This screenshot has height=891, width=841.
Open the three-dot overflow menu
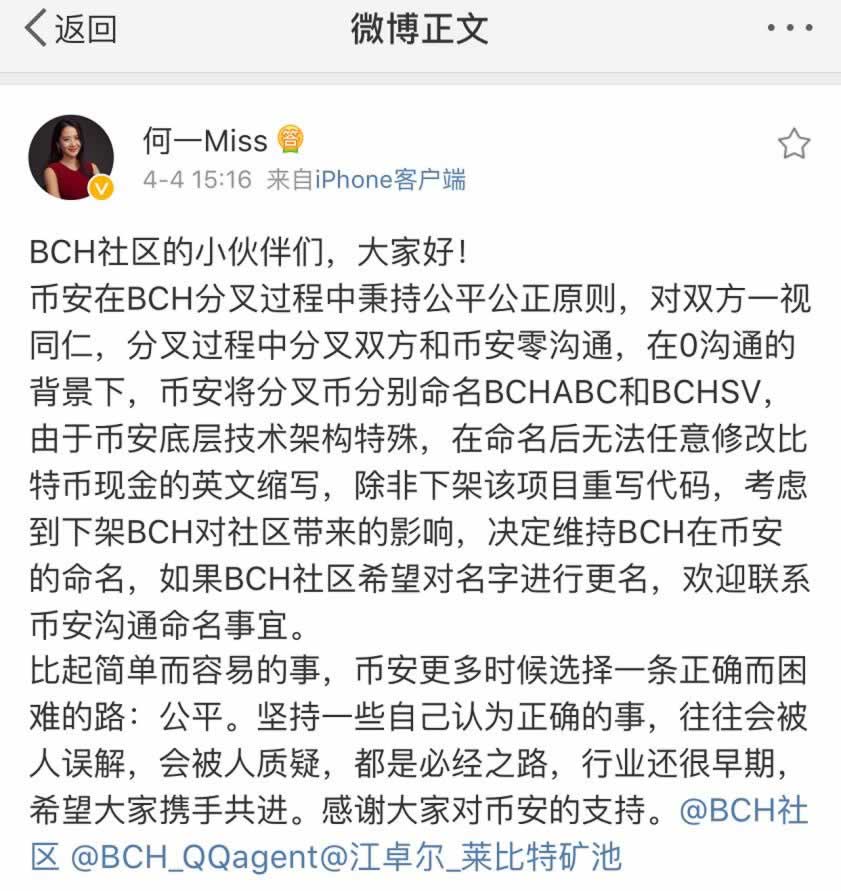[790, 28]
